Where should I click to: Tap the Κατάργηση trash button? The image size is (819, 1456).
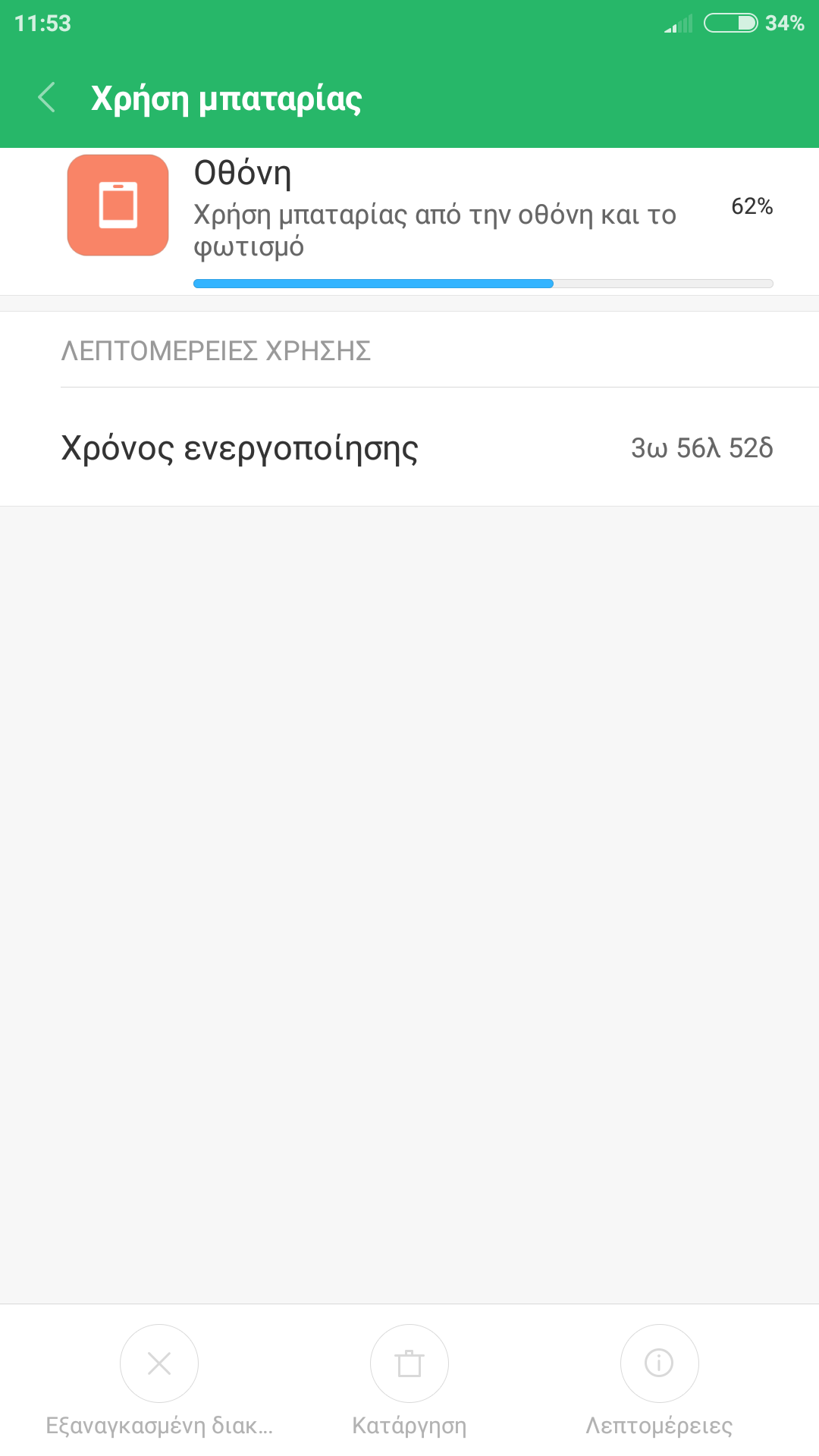point(409,1363)
